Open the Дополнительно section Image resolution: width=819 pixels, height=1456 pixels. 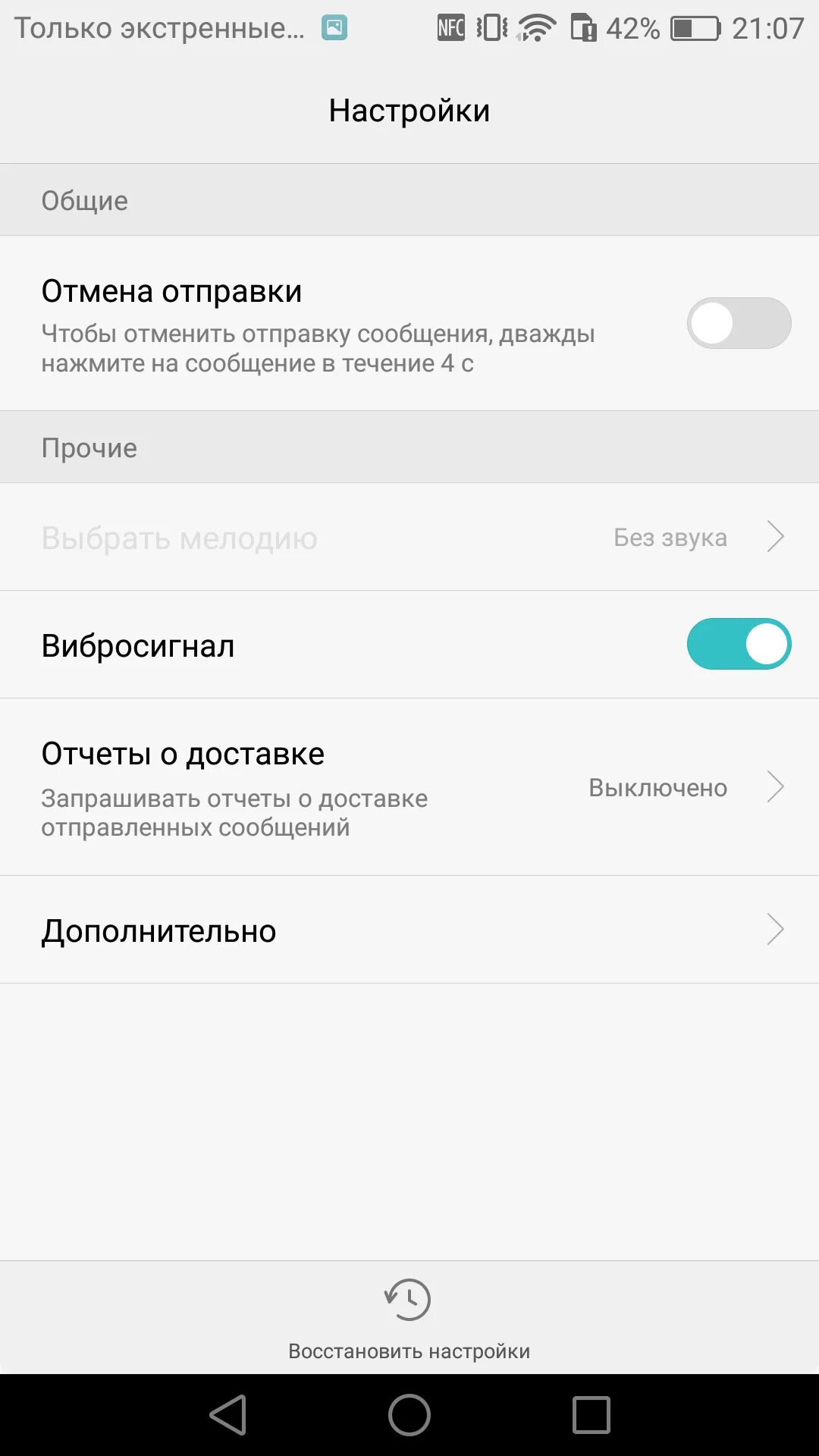pyautogui.click(x=409, y=930)
